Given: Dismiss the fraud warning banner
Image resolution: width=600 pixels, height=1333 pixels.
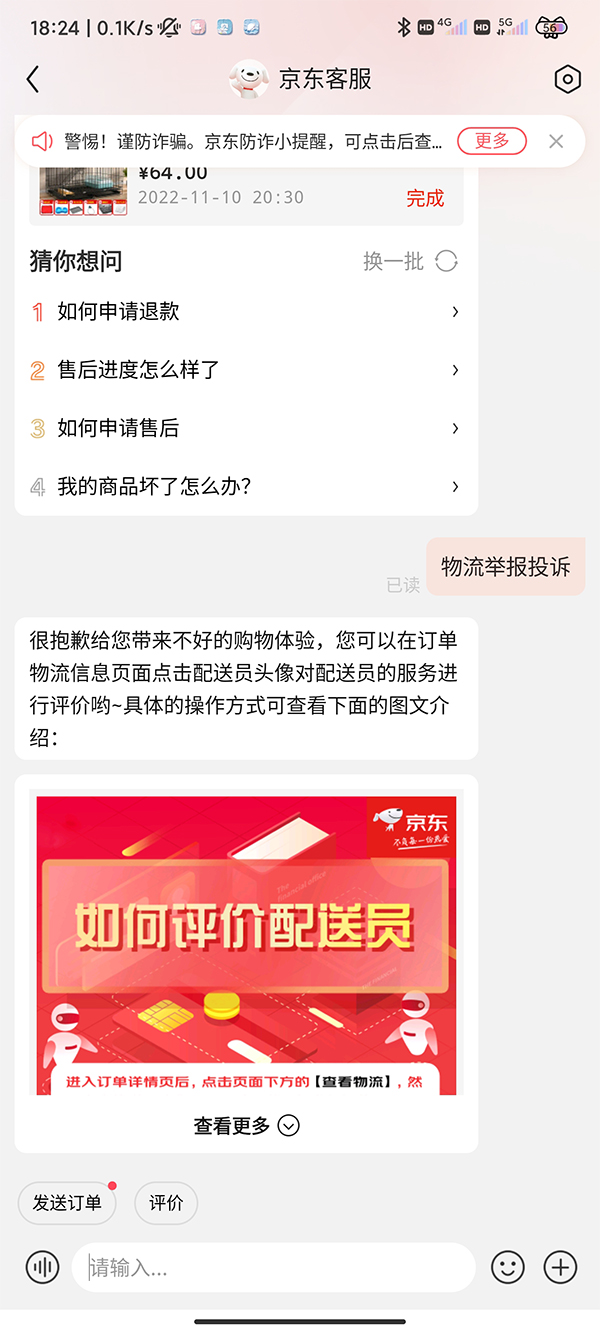Looking at the screenshot, I should coord(556,141).
